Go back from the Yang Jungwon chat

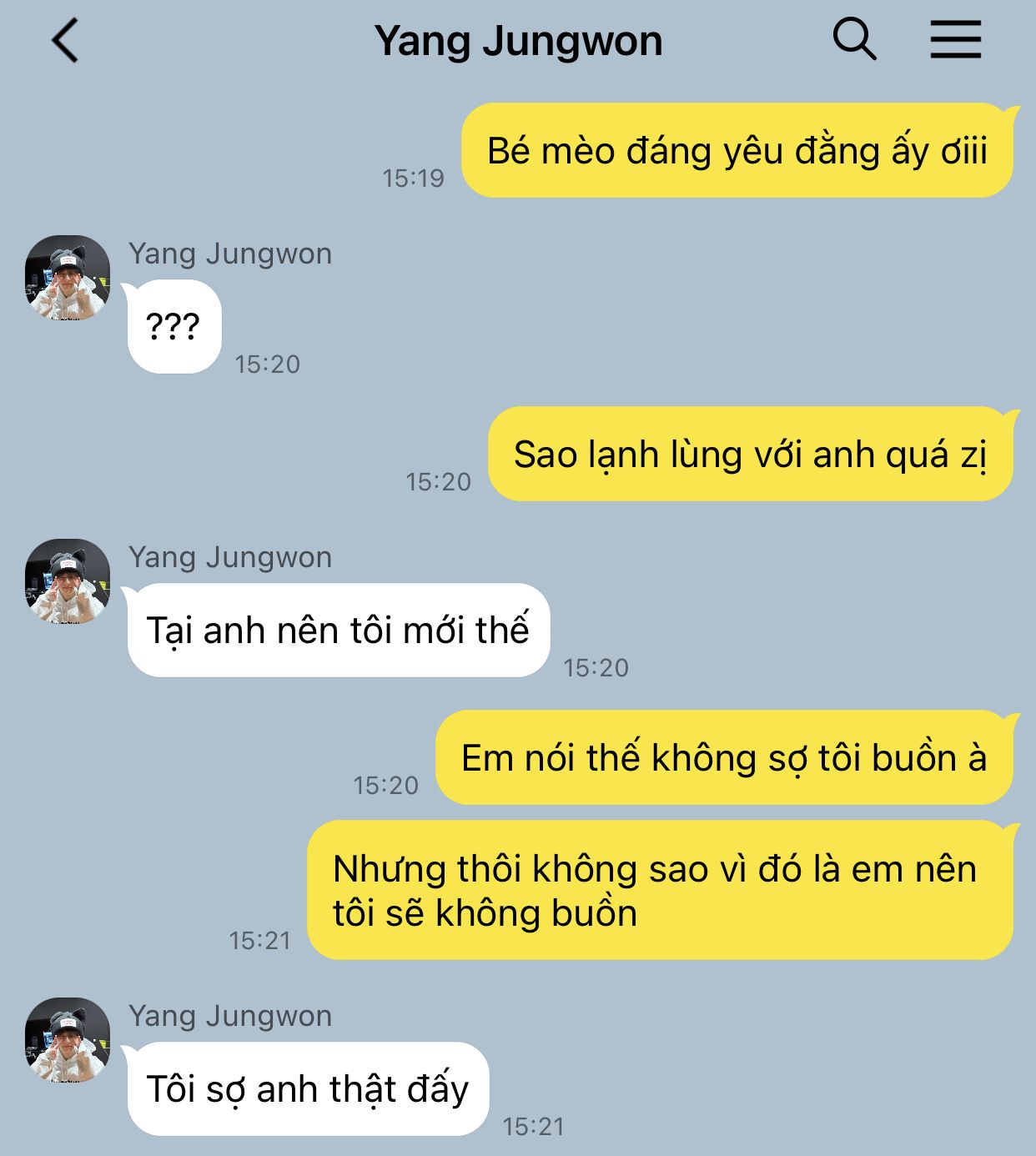pos(65,41)
